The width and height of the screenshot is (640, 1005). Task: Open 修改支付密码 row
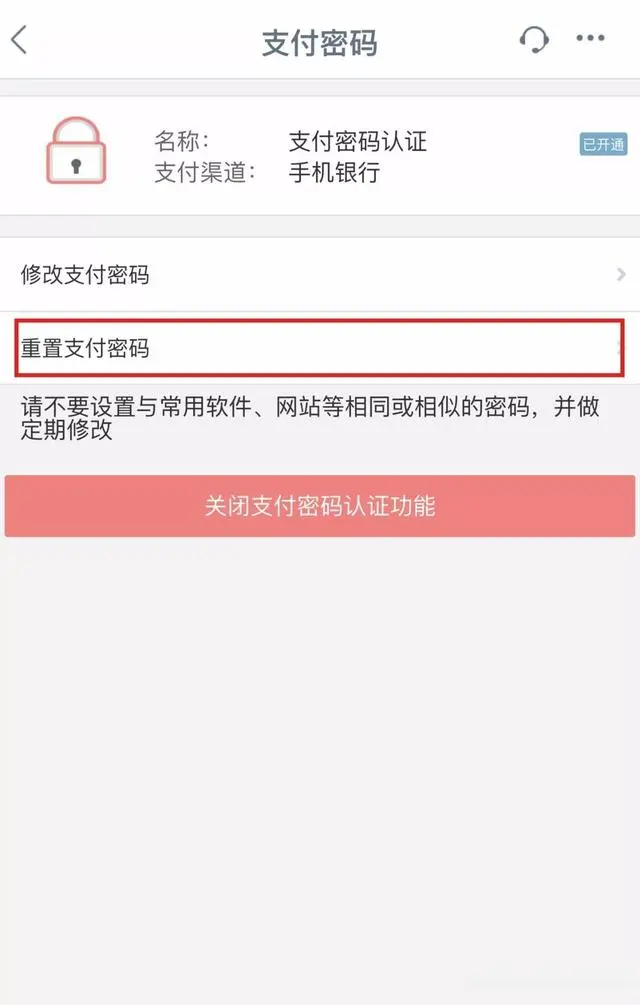click(320, 274)
